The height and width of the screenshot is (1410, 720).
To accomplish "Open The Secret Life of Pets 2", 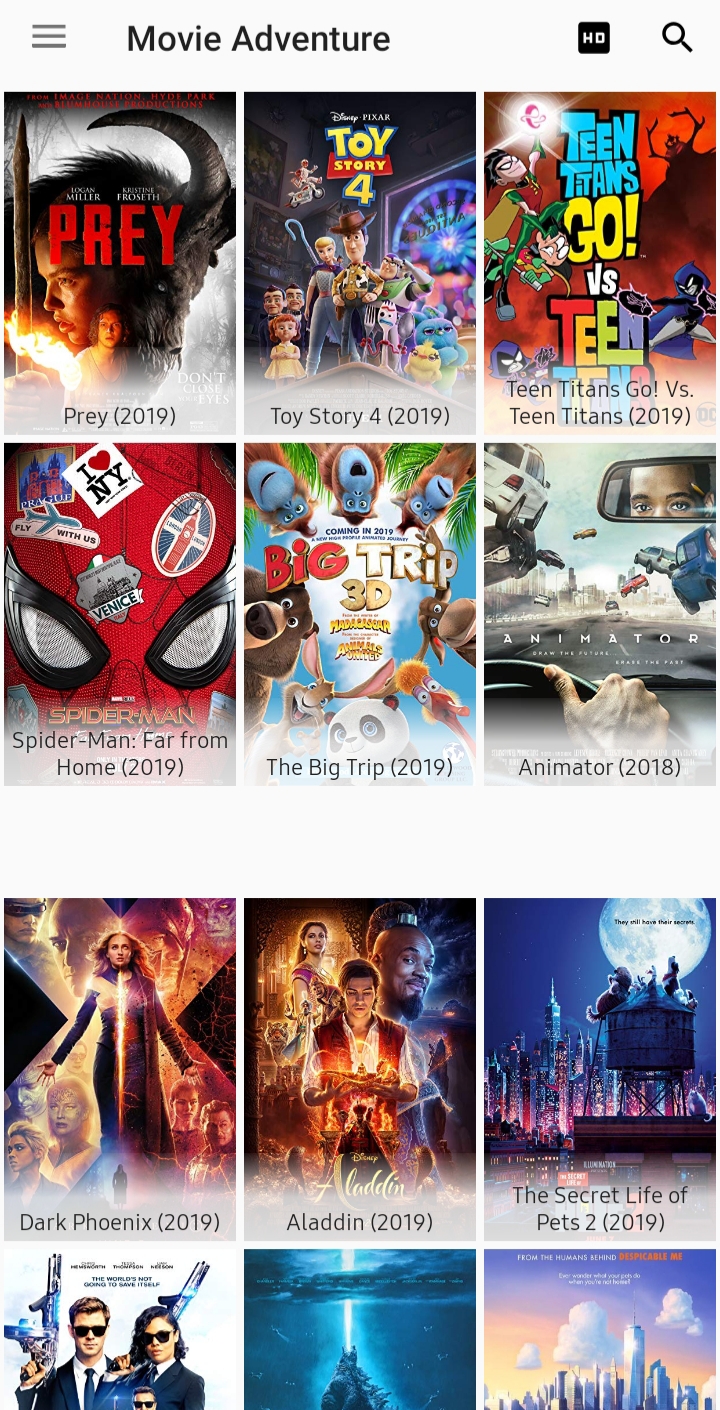I will click(x=600, y=1068).
